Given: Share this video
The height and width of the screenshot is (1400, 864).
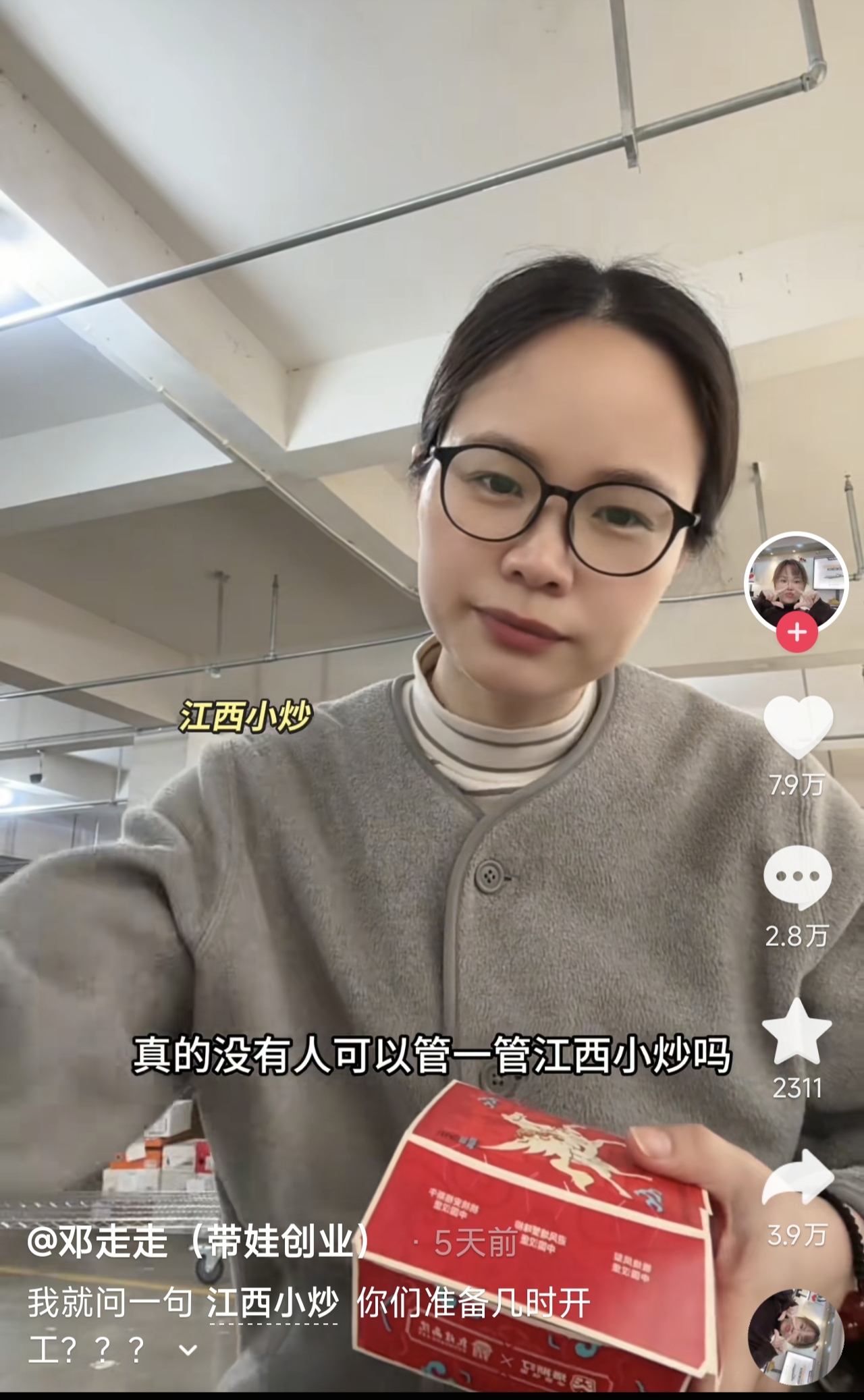Looking at the screenshot, I should point(798,1181).
